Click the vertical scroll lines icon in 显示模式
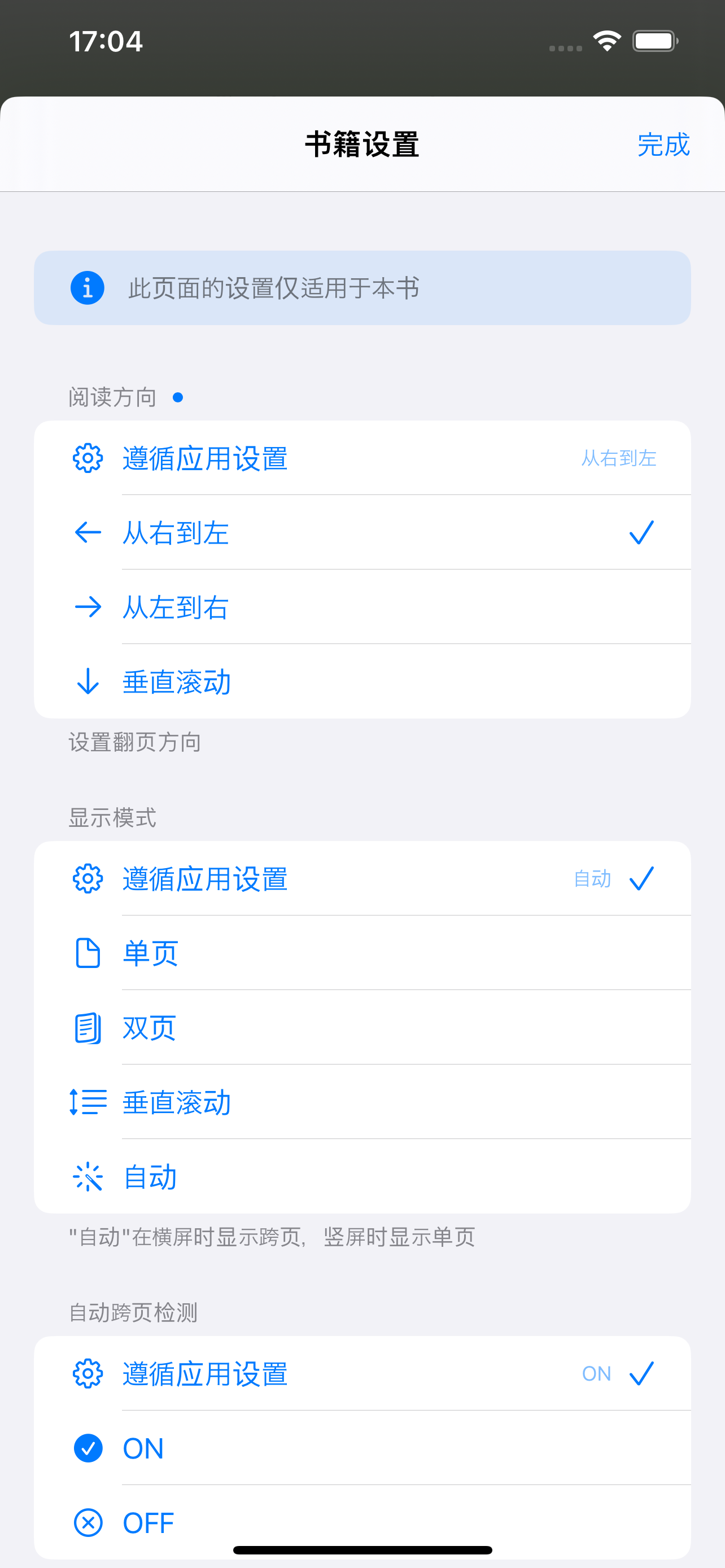The width and height of the screenshot is (725, 1568). (88, 1102)
